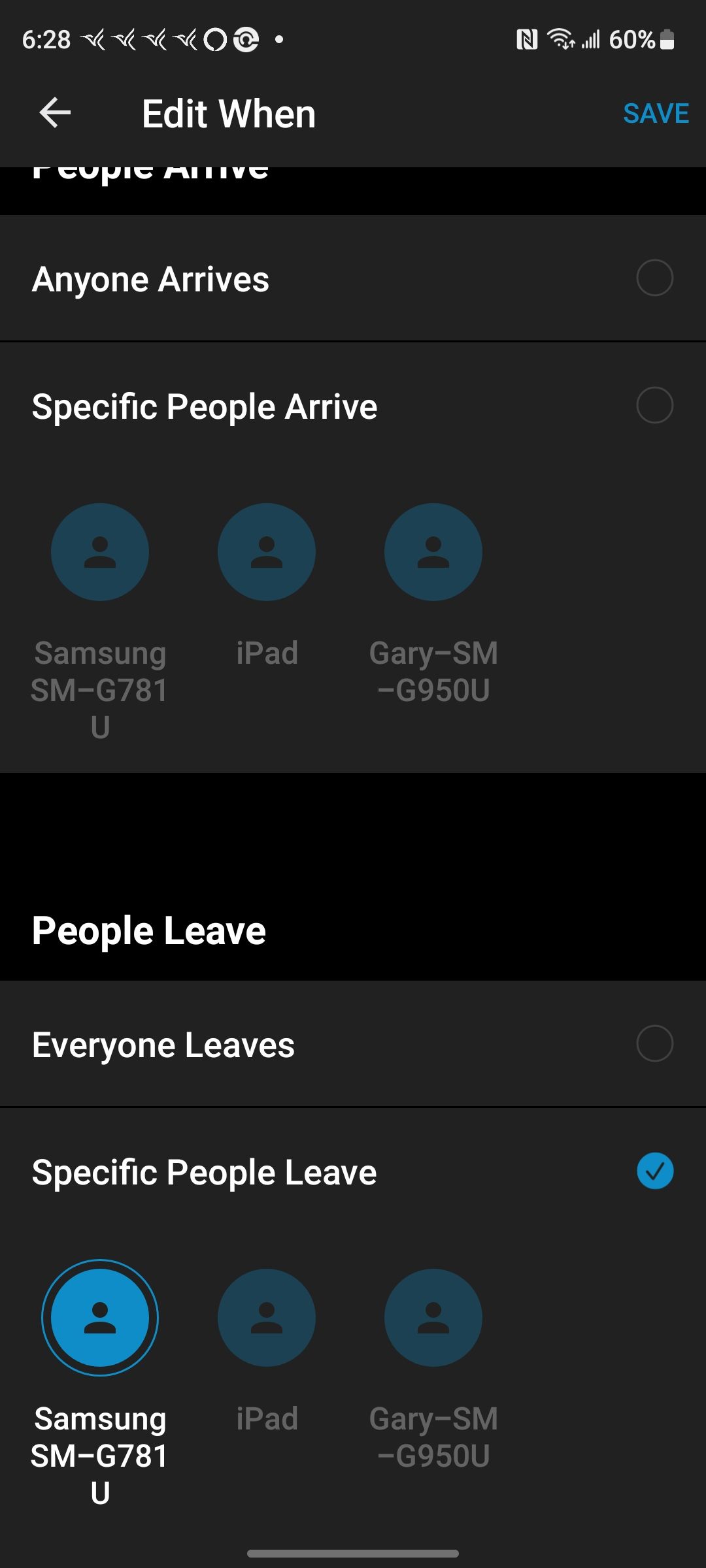This screenshot has width=706, height=1568.
Task: Uncheck Specific People Leave
Action: point(654,1171)
